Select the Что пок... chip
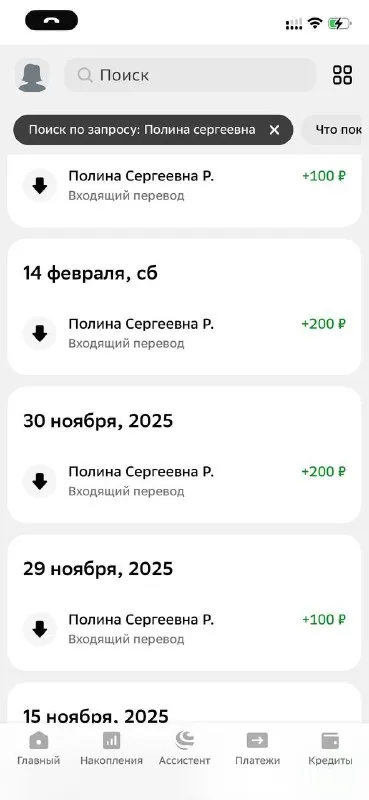 [x=335, y=130]
